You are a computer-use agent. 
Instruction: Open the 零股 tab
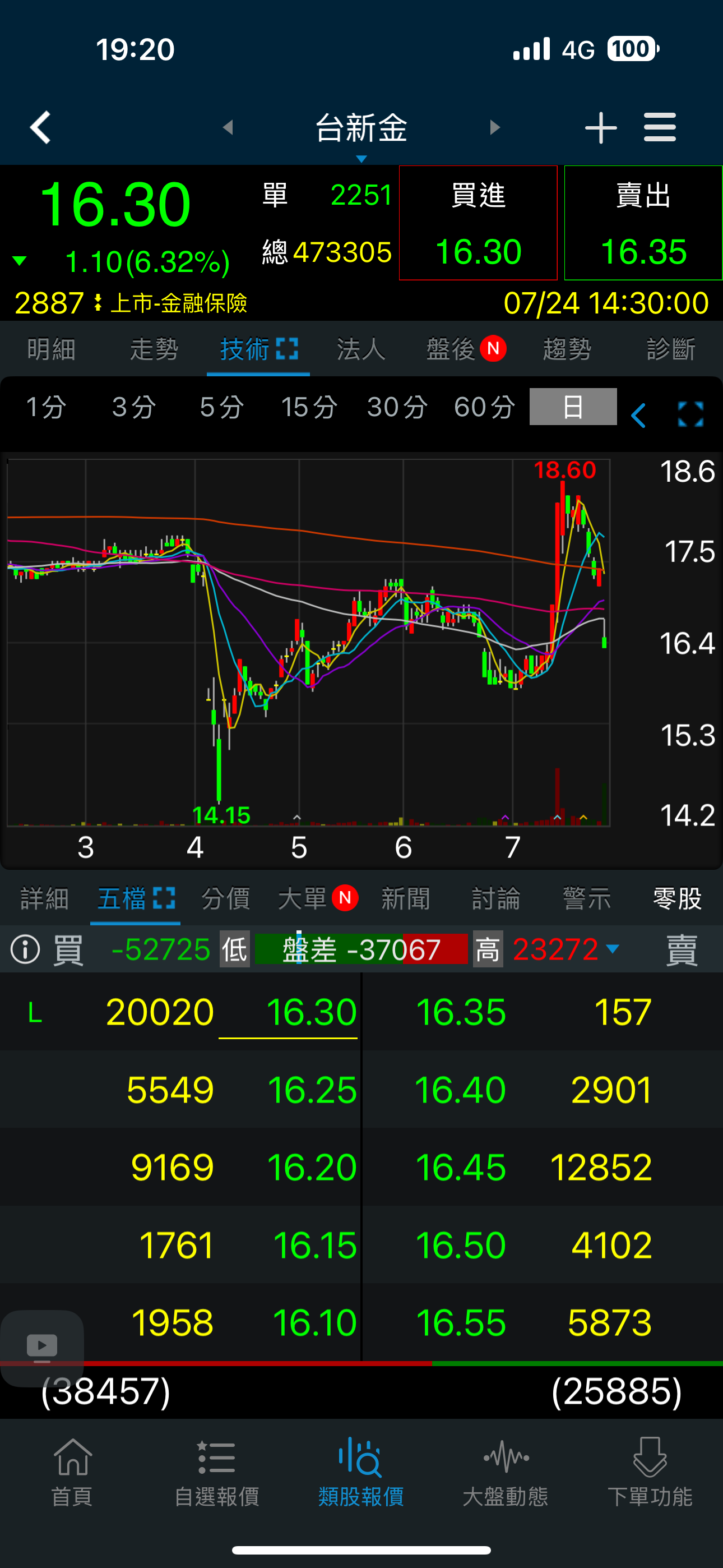click(676, 898)
